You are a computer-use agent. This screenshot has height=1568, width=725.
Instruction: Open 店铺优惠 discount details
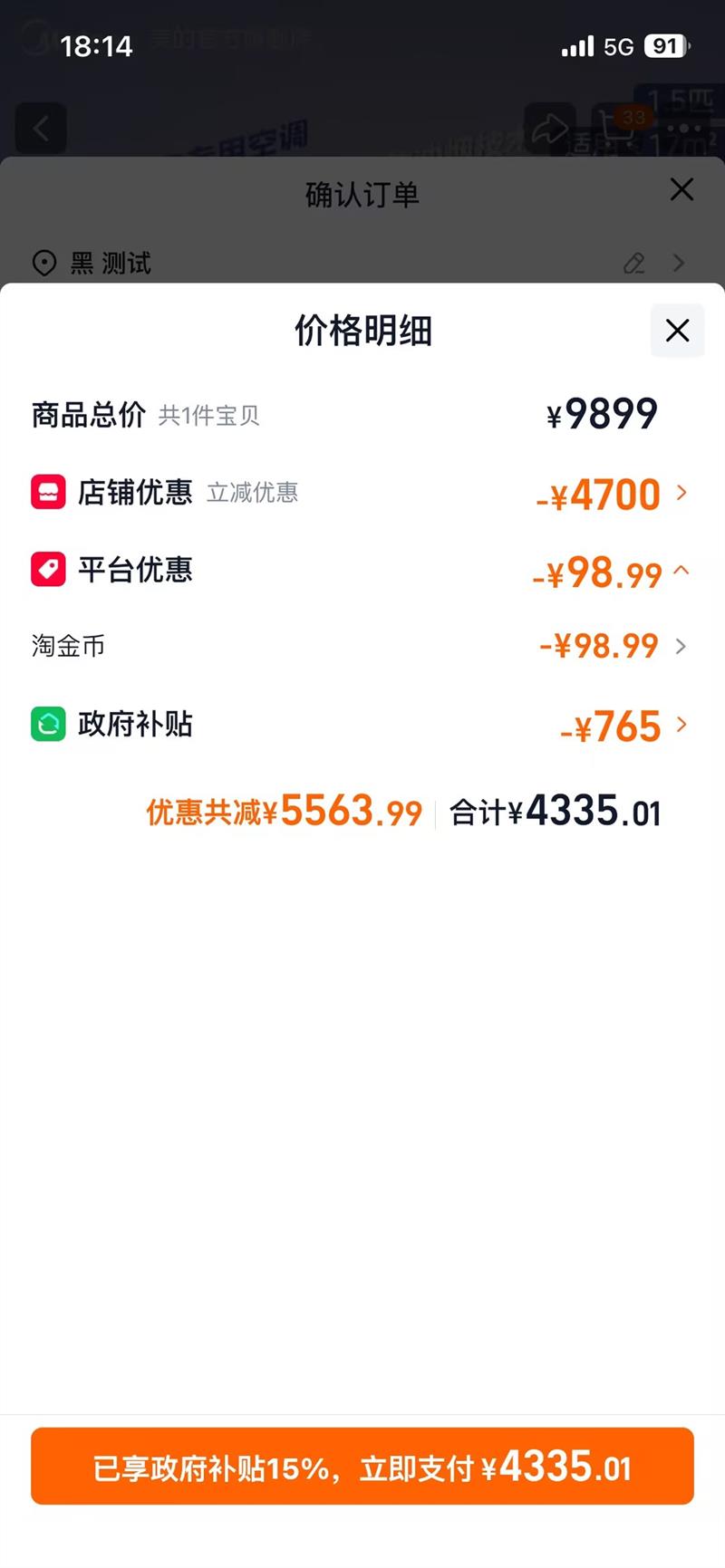point(681,493)
